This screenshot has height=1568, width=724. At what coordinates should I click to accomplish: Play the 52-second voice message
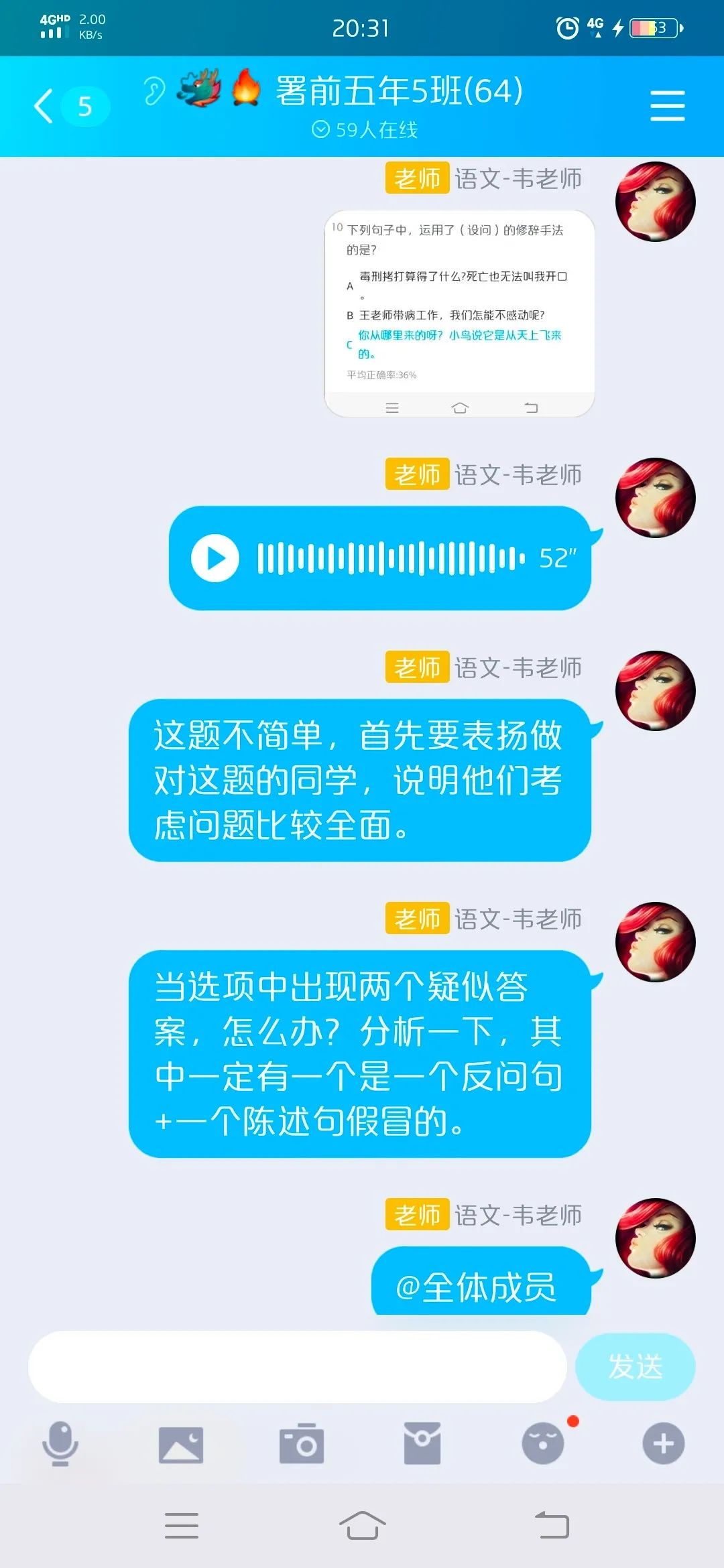click(x=215, y=558)
